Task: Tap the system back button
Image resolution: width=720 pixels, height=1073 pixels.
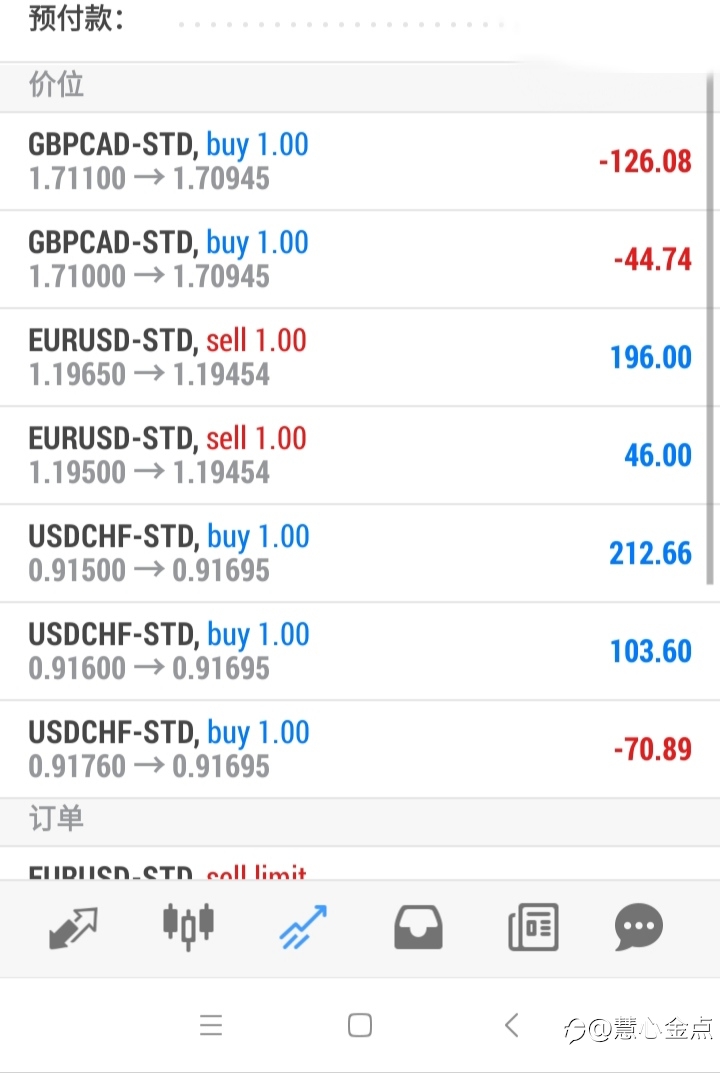Action: click(x=511, y=1025)
